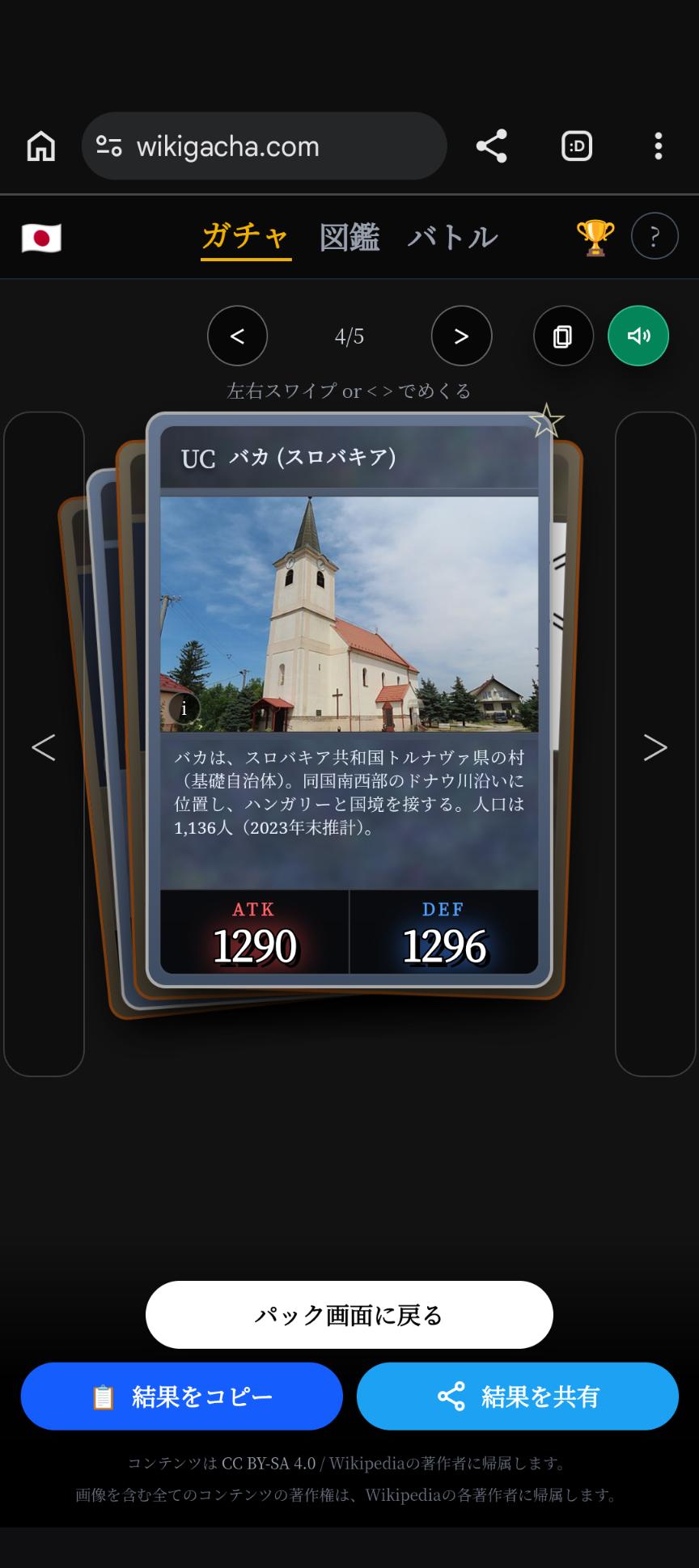Switch to the 図鑑 tab
The image size is (699, 1568).
[x=349, y=238]
